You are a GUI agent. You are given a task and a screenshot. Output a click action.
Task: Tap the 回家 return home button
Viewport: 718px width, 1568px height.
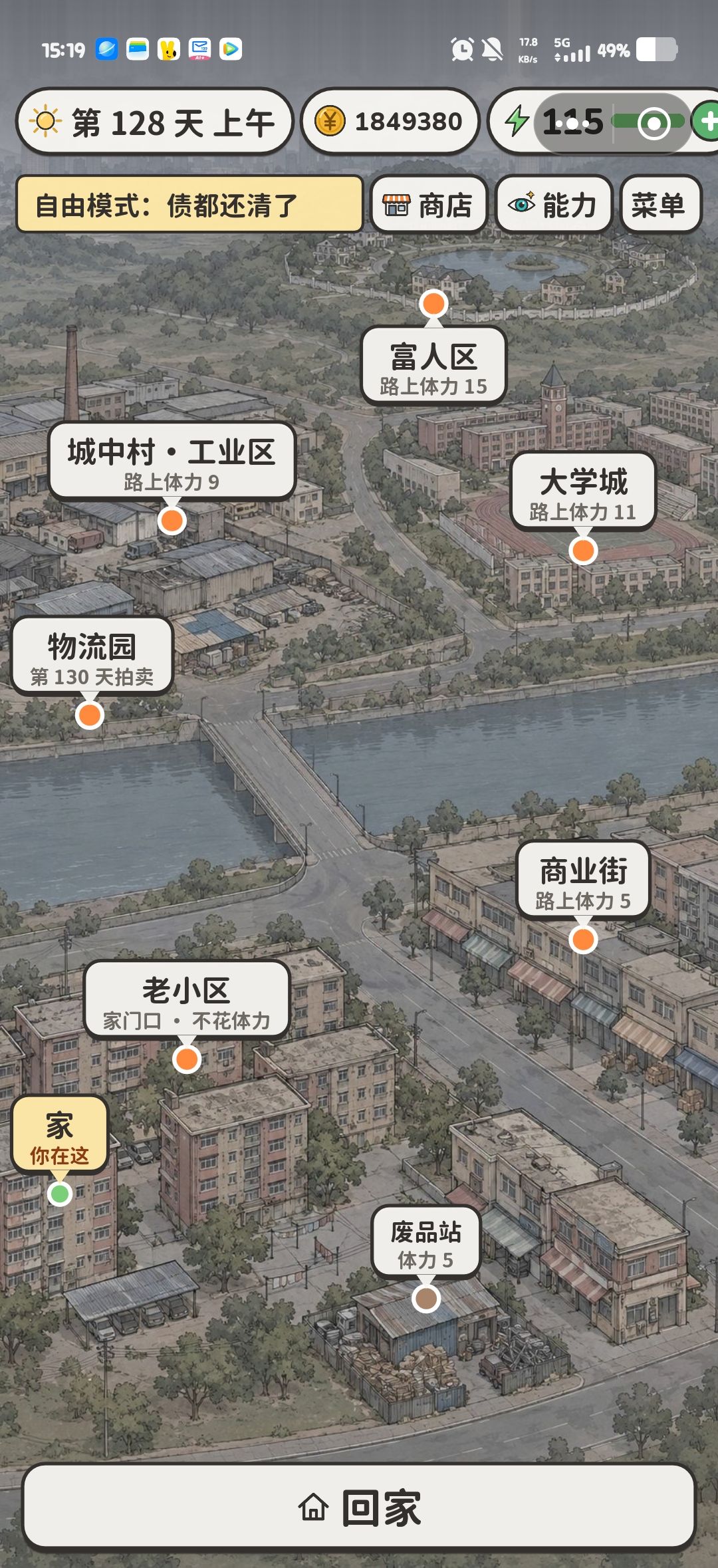pyautogui.click(x=359, y=1507)
